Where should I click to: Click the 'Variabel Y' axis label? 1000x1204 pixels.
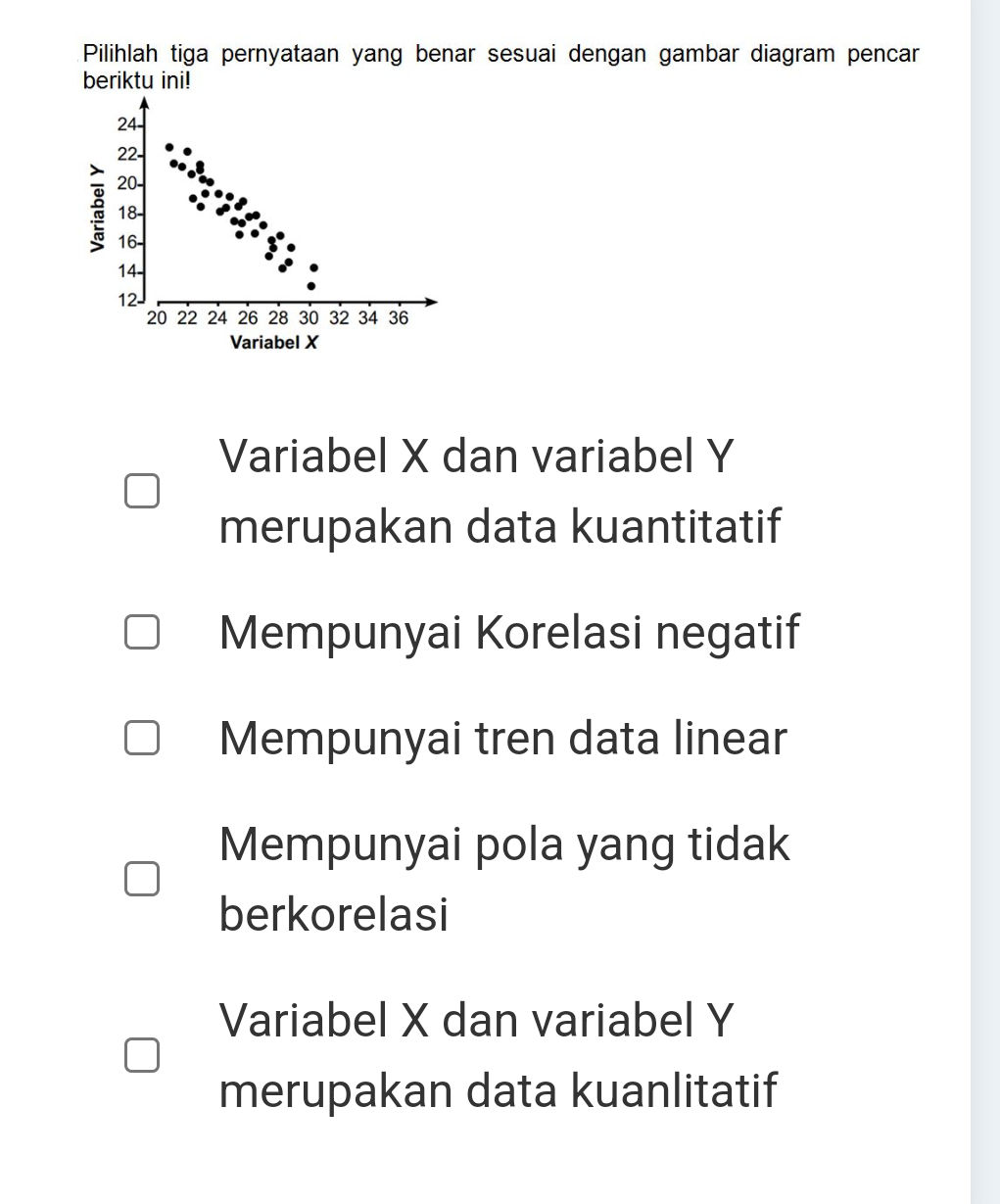point(98,206)
